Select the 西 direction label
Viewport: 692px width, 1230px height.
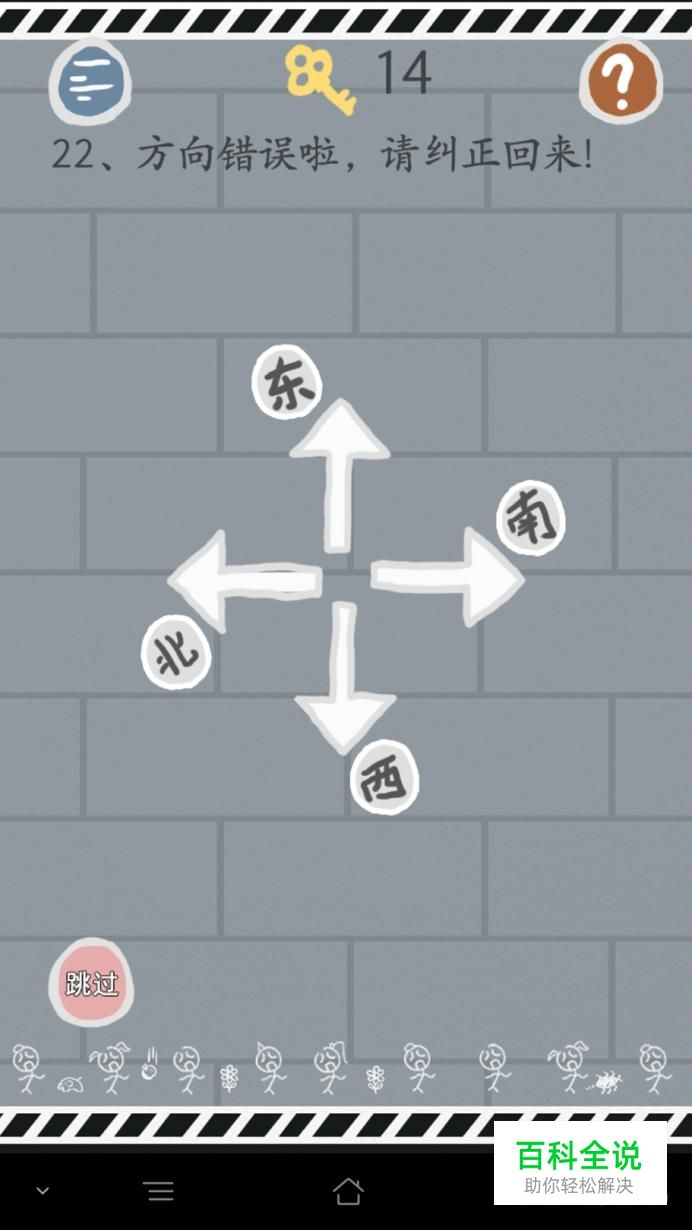[384, 777]
